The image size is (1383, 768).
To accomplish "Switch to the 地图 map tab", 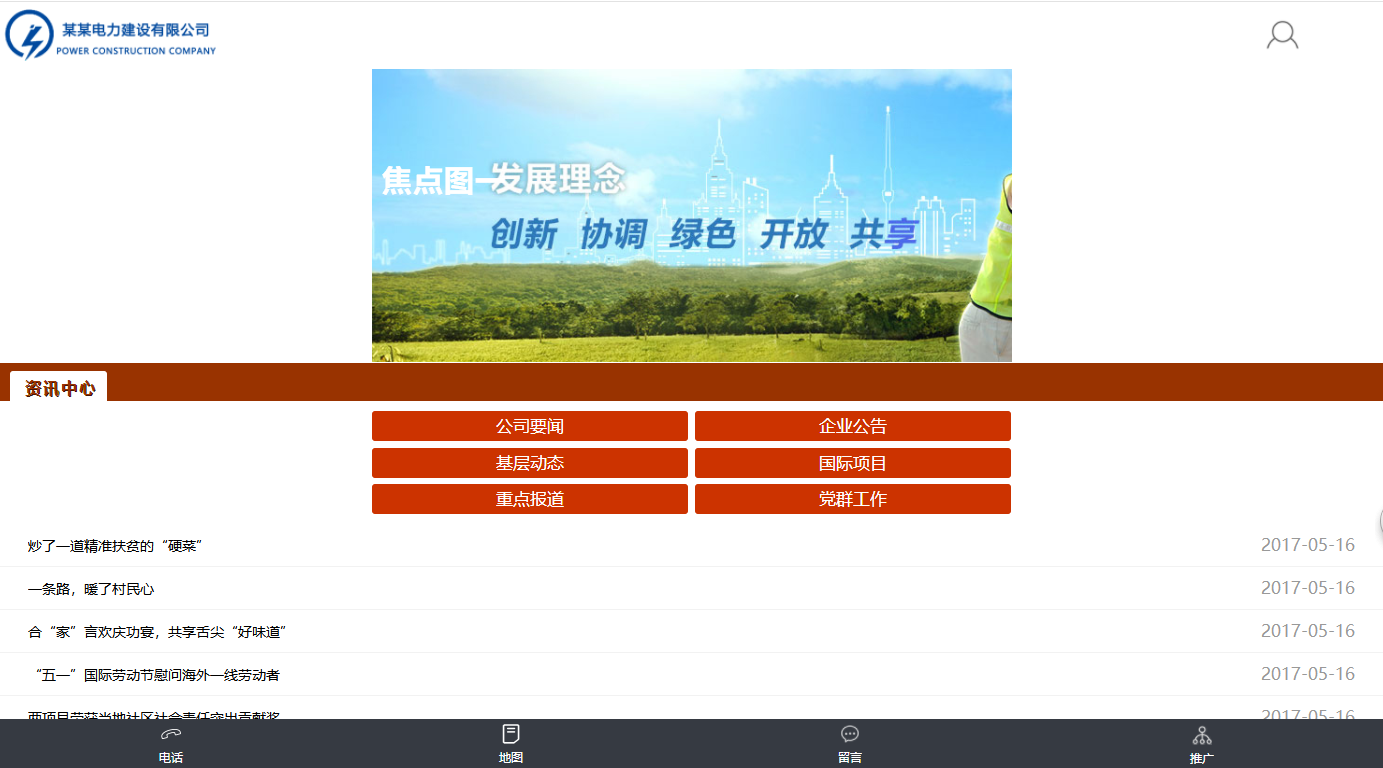I will point(511,744).
